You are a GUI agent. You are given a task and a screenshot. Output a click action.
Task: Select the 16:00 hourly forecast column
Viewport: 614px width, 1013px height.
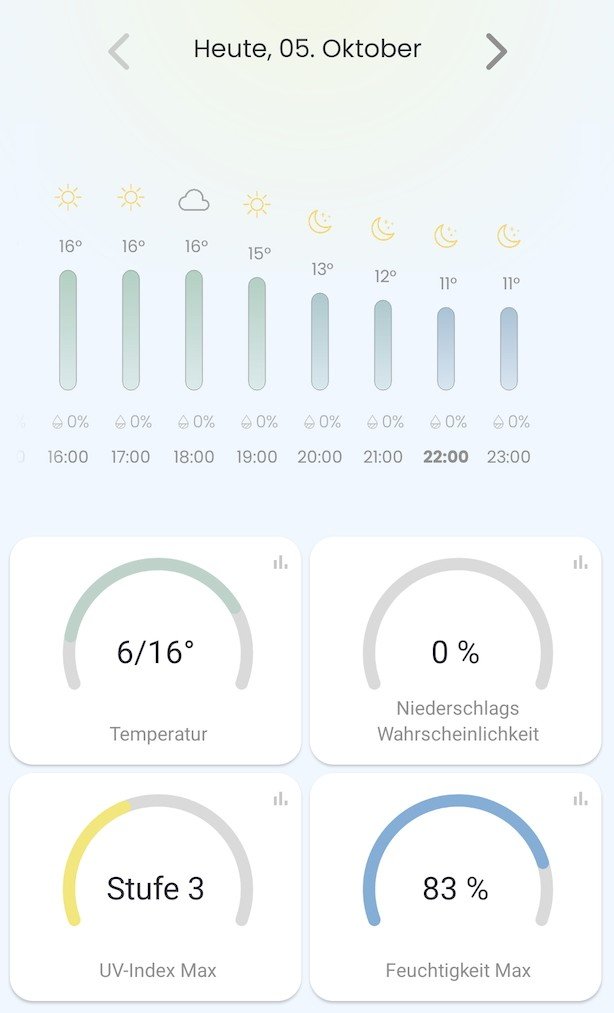pos(68,330)
